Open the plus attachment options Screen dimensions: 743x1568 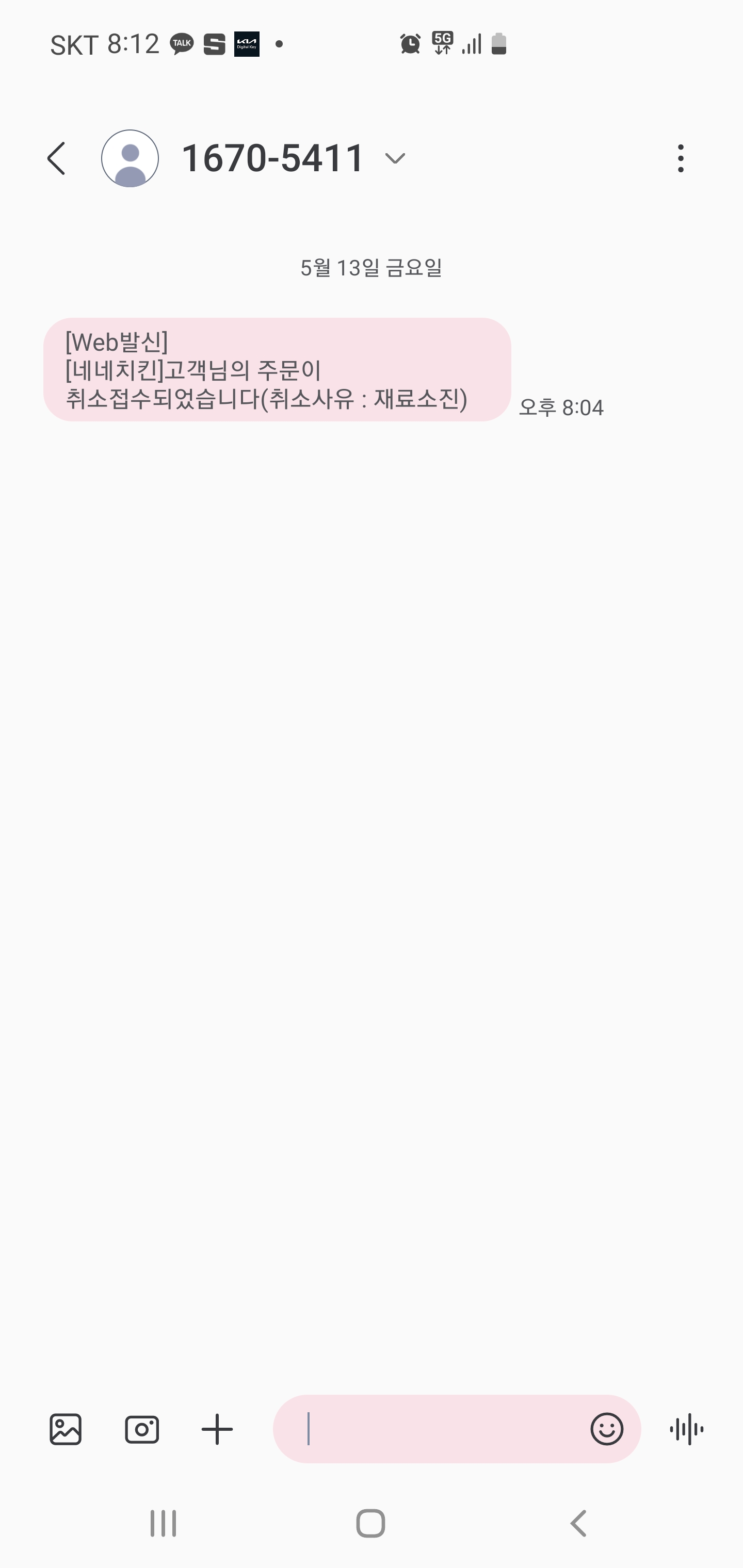click(217, 1429)
